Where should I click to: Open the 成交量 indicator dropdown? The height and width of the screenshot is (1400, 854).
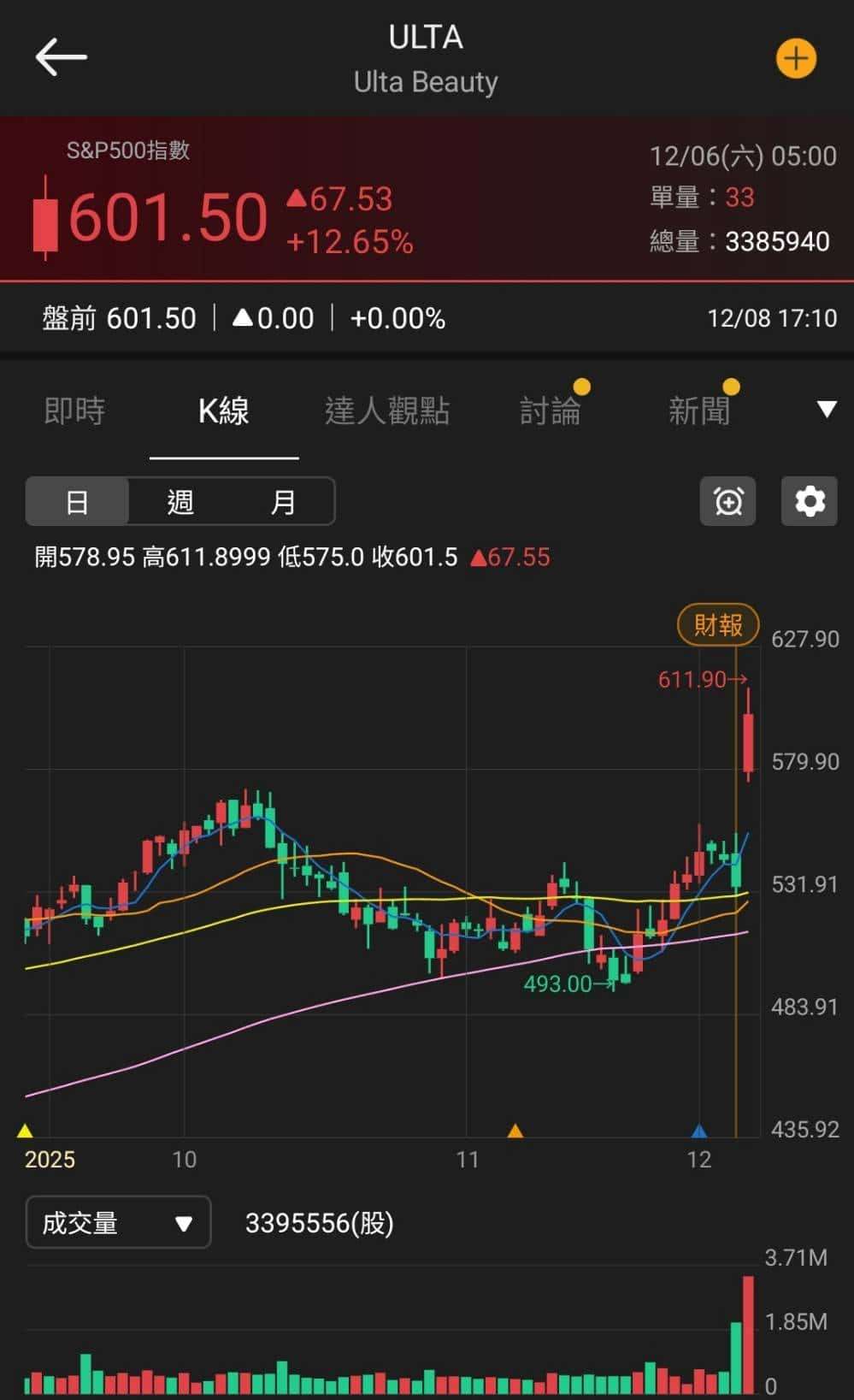tap(118, 1223)
